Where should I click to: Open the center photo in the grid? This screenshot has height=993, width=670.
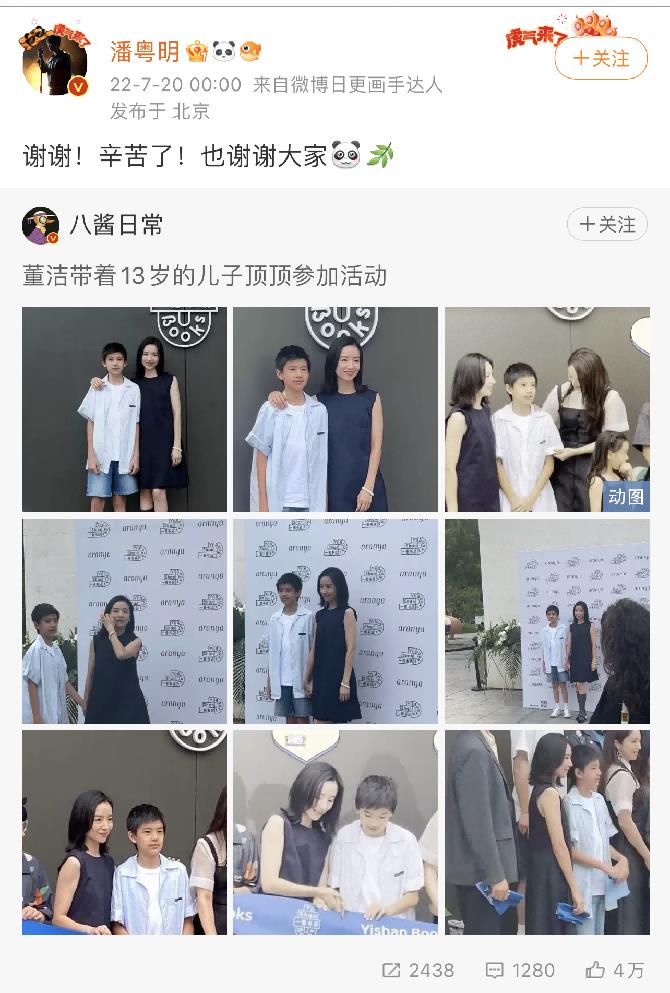tap(335, 621)
